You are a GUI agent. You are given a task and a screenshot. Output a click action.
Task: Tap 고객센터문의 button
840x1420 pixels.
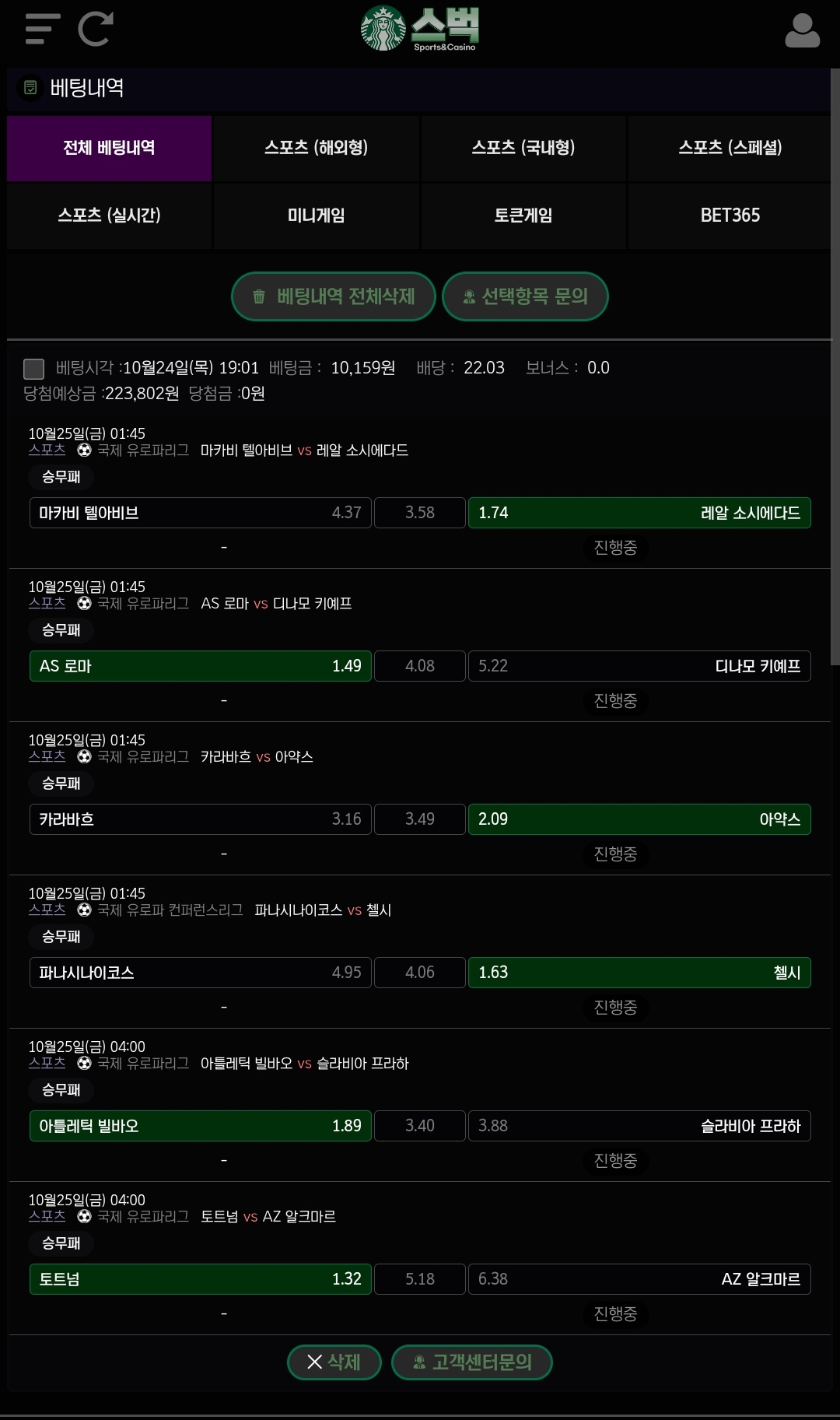click(x=472, y=1362)
